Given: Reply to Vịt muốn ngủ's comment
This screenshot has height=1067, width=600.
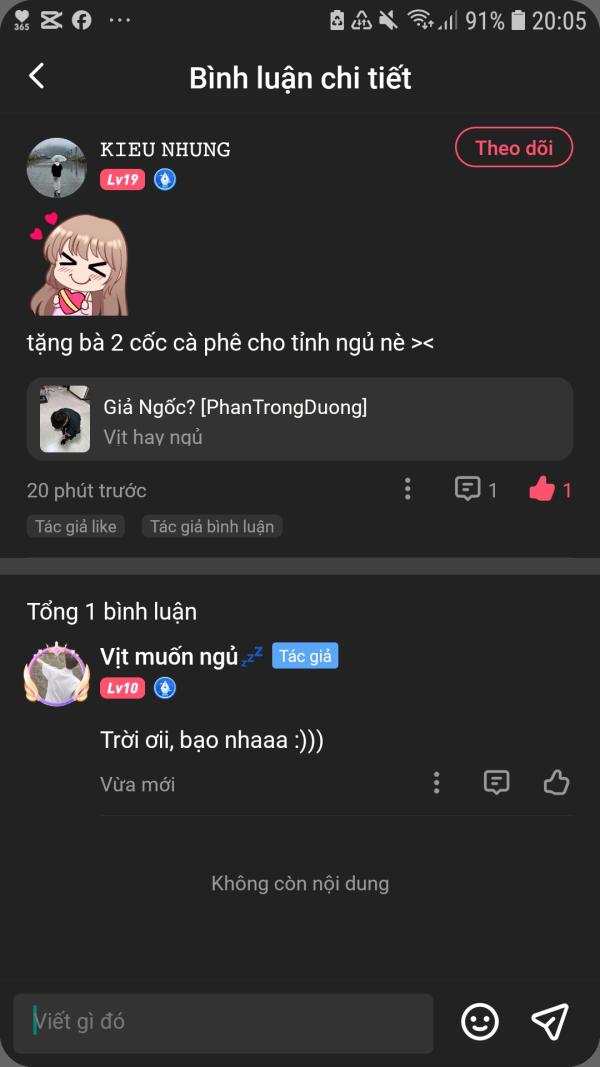Looking at the screenshot, I should click(x=497, y=783).
